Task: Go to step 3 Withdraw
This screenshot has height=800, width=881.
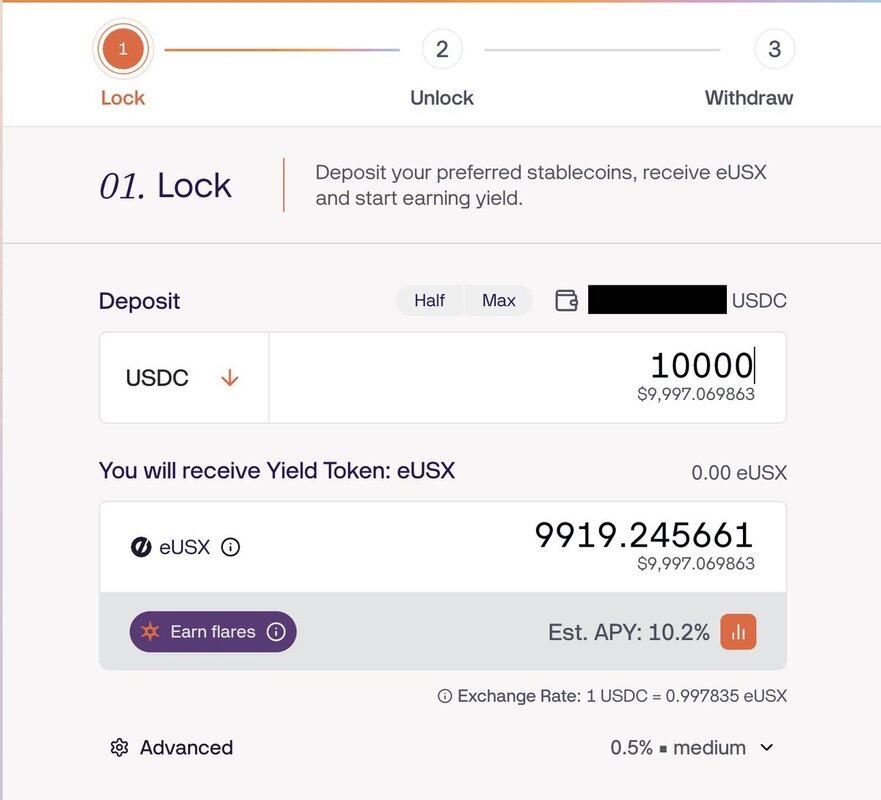Action: (774, 49)
